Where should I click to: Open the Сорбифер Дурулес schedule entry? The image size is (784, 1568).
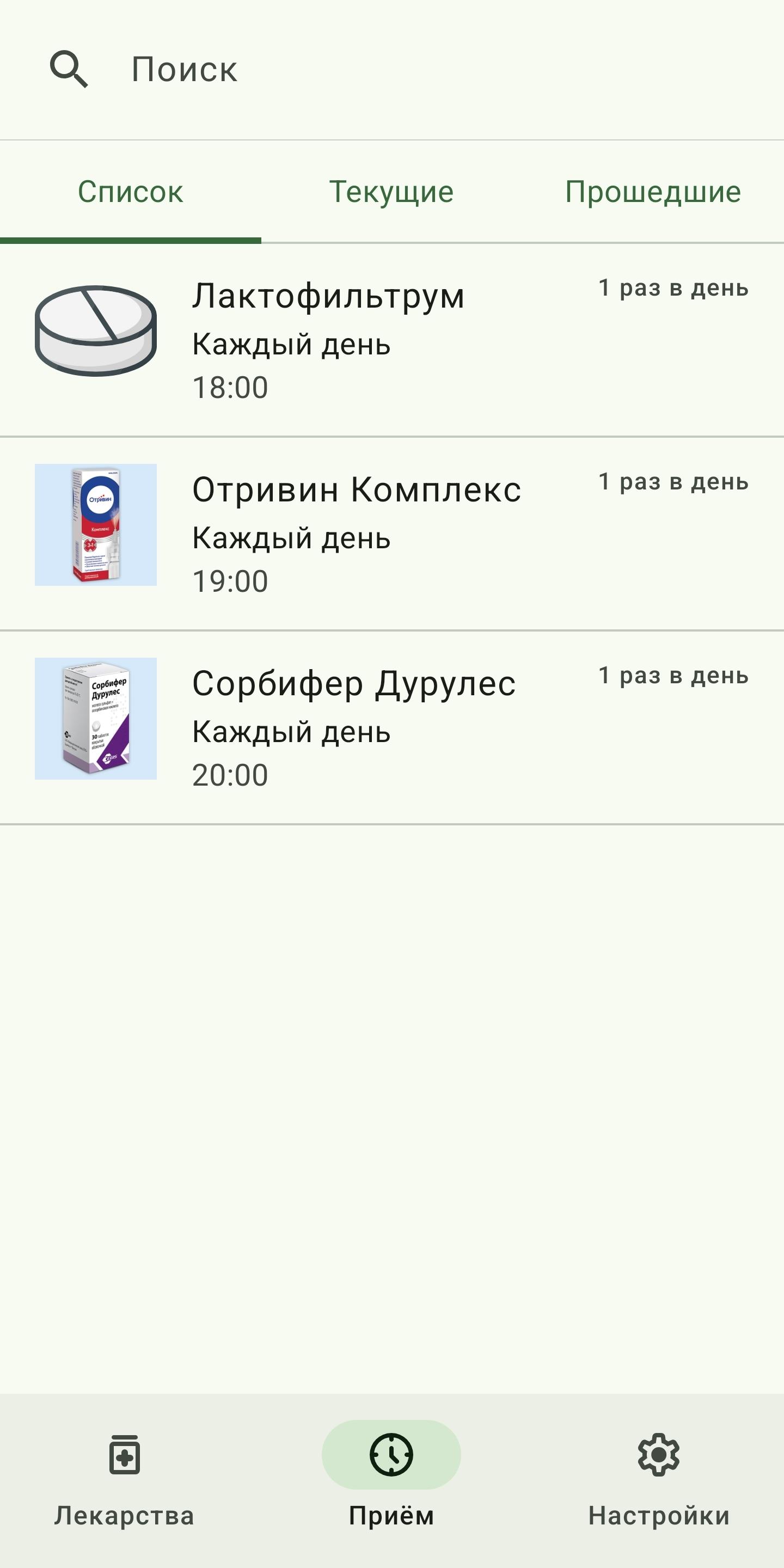392,727
